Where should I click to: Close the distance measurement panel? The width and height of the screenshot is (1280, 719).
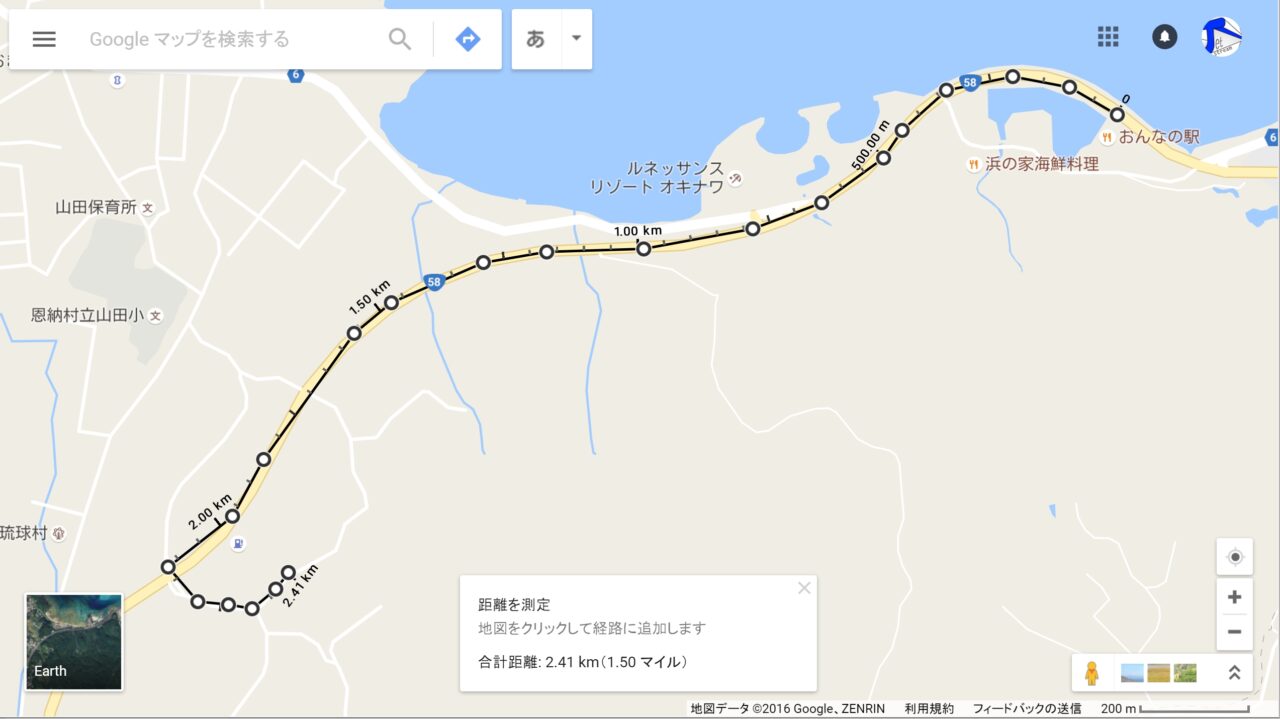[804, 588]
